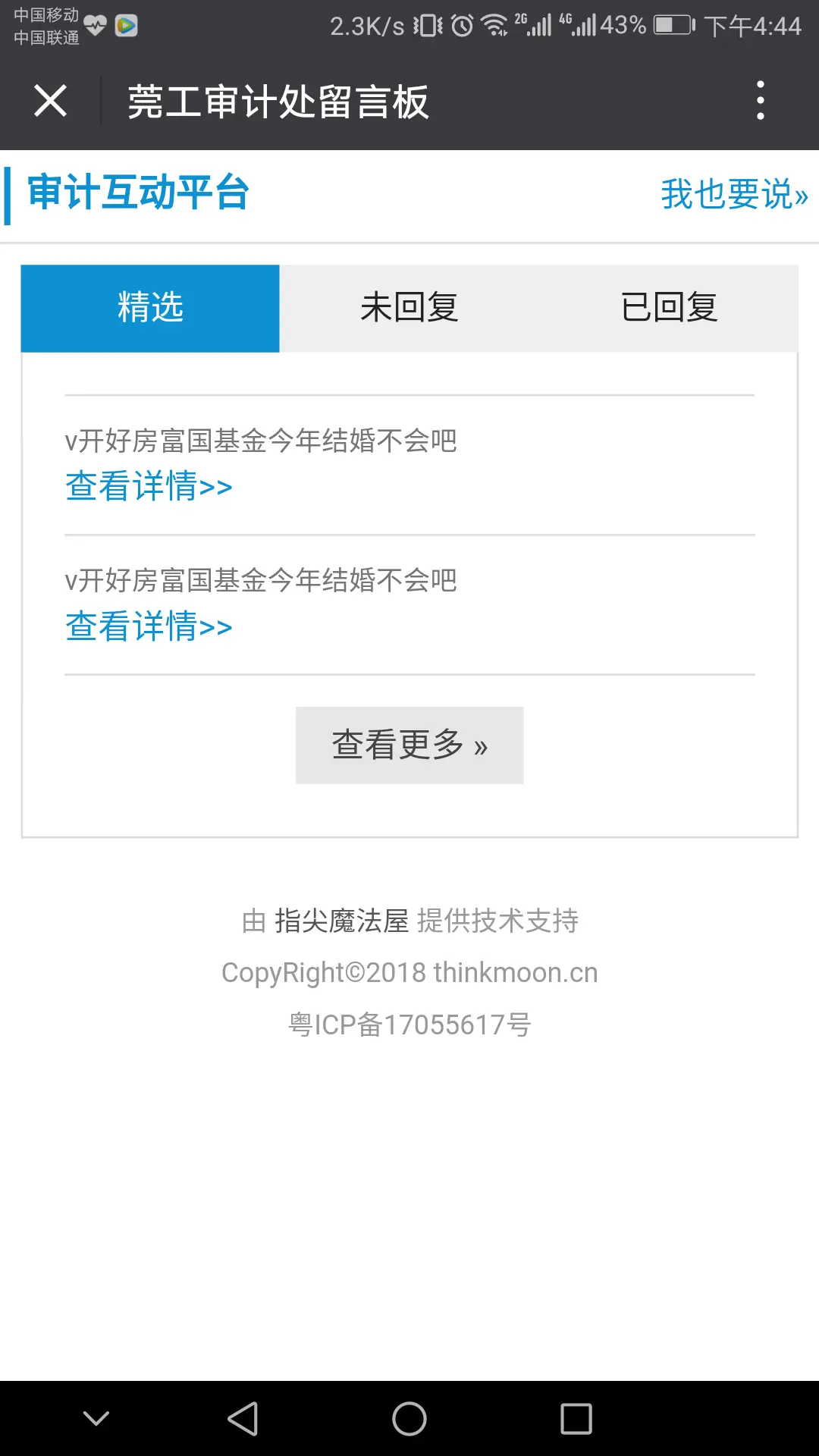The height and width of the screenshot is (1456, 819).
Task: Open 查看详情 for the second message
Action: (x=149, y=626)
